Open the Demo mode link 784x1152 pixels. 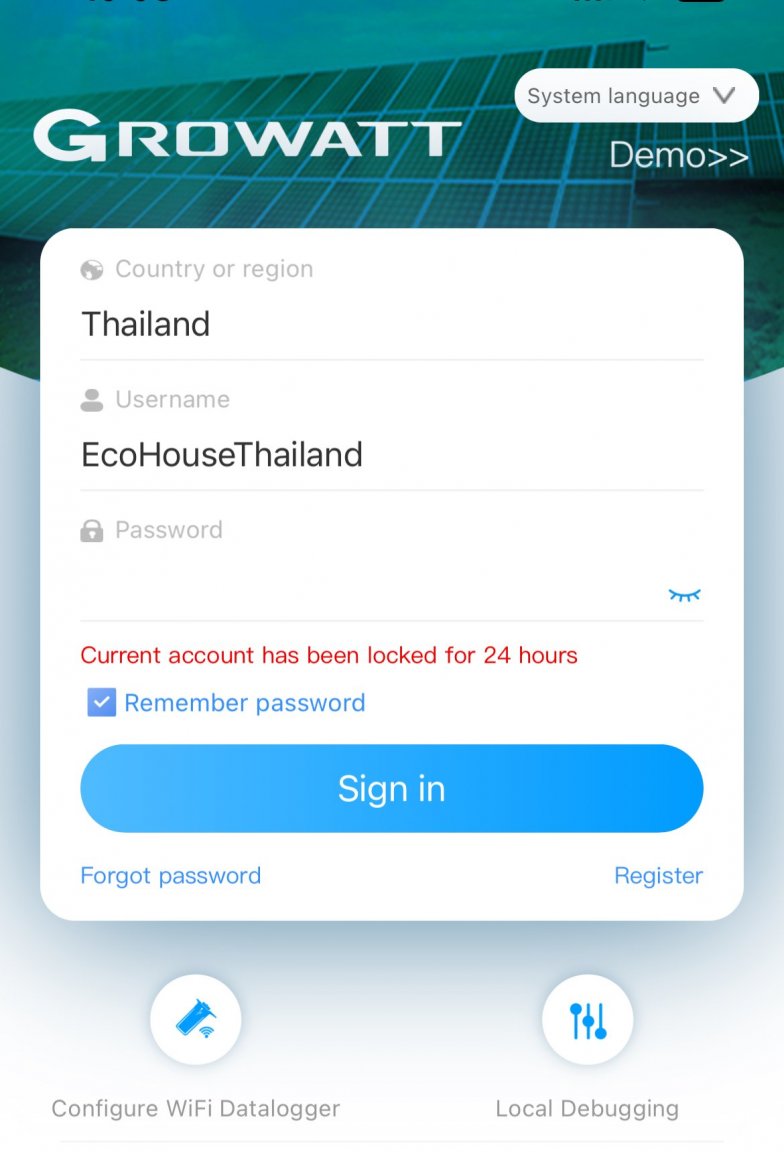coord(678,155)
